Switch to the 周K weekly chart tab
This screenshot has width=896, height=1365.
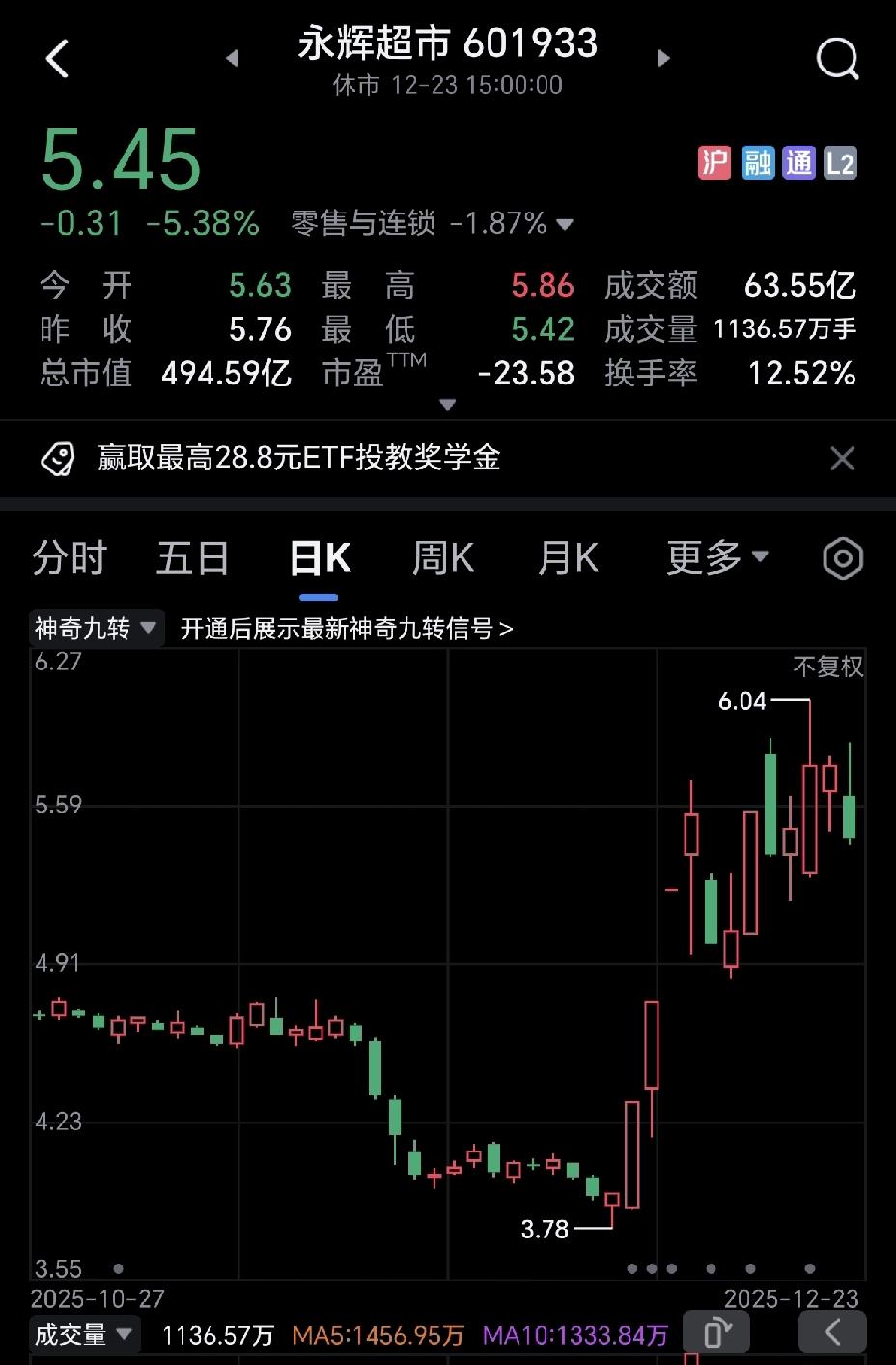click(441, 557)
